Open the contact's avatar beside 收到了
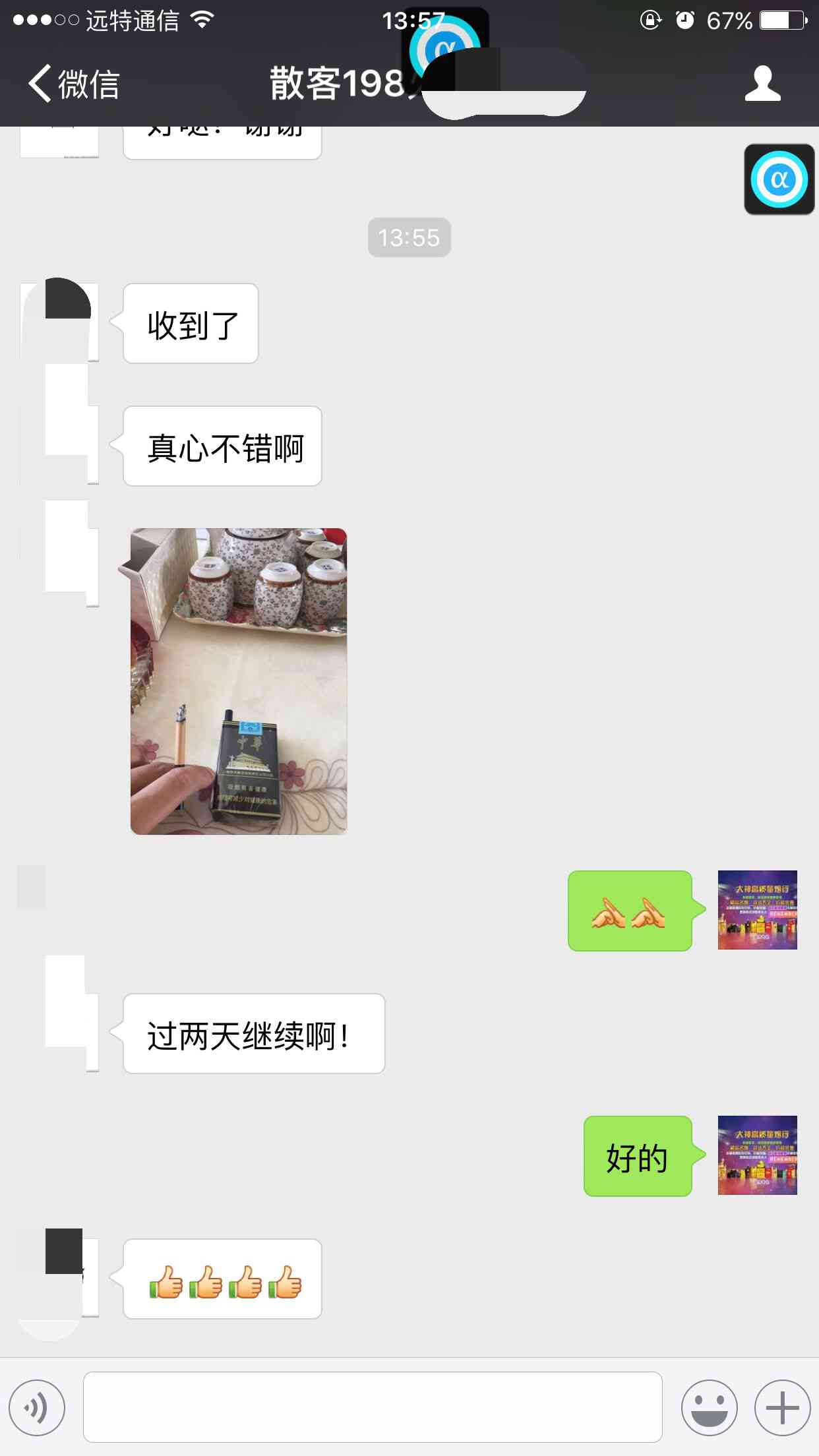 coord(61,322)
